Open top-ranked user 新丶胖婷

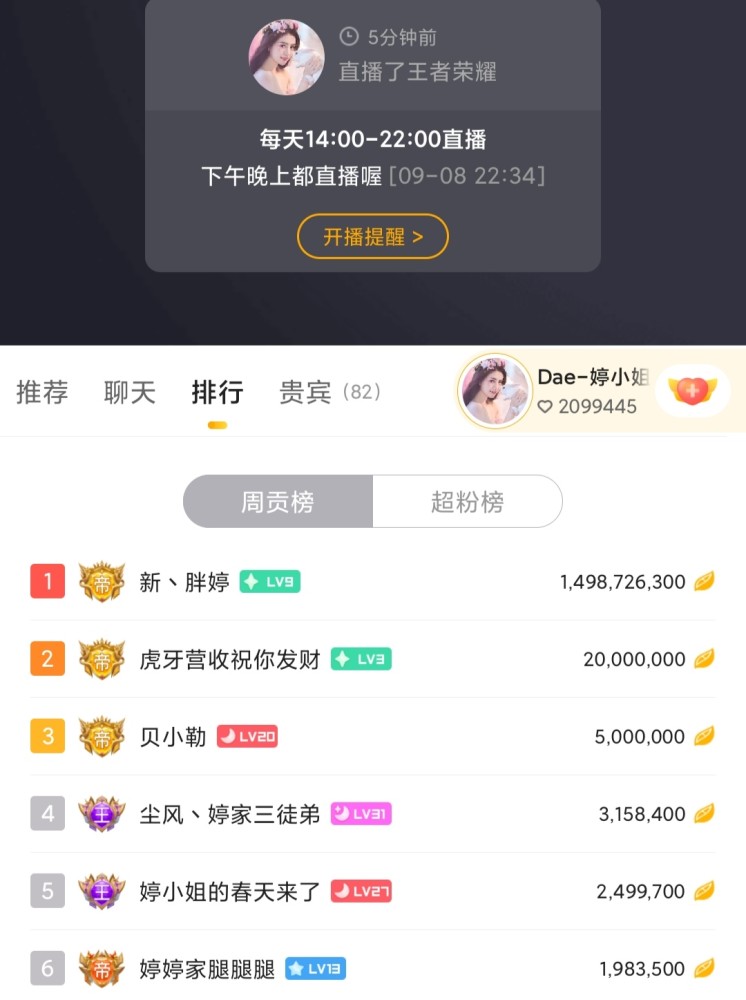185,582
